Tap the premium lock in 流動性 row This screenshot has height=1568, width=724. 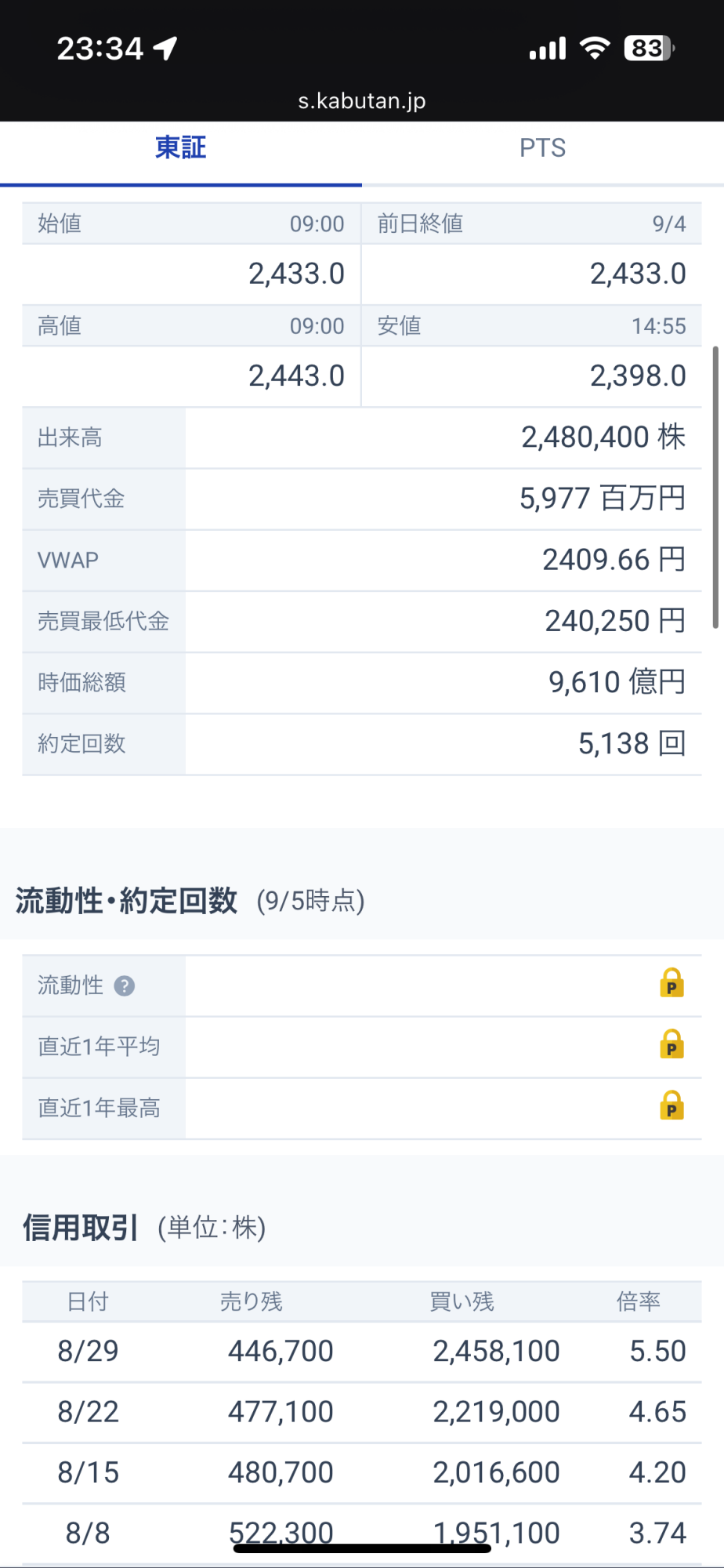point(672,983)
